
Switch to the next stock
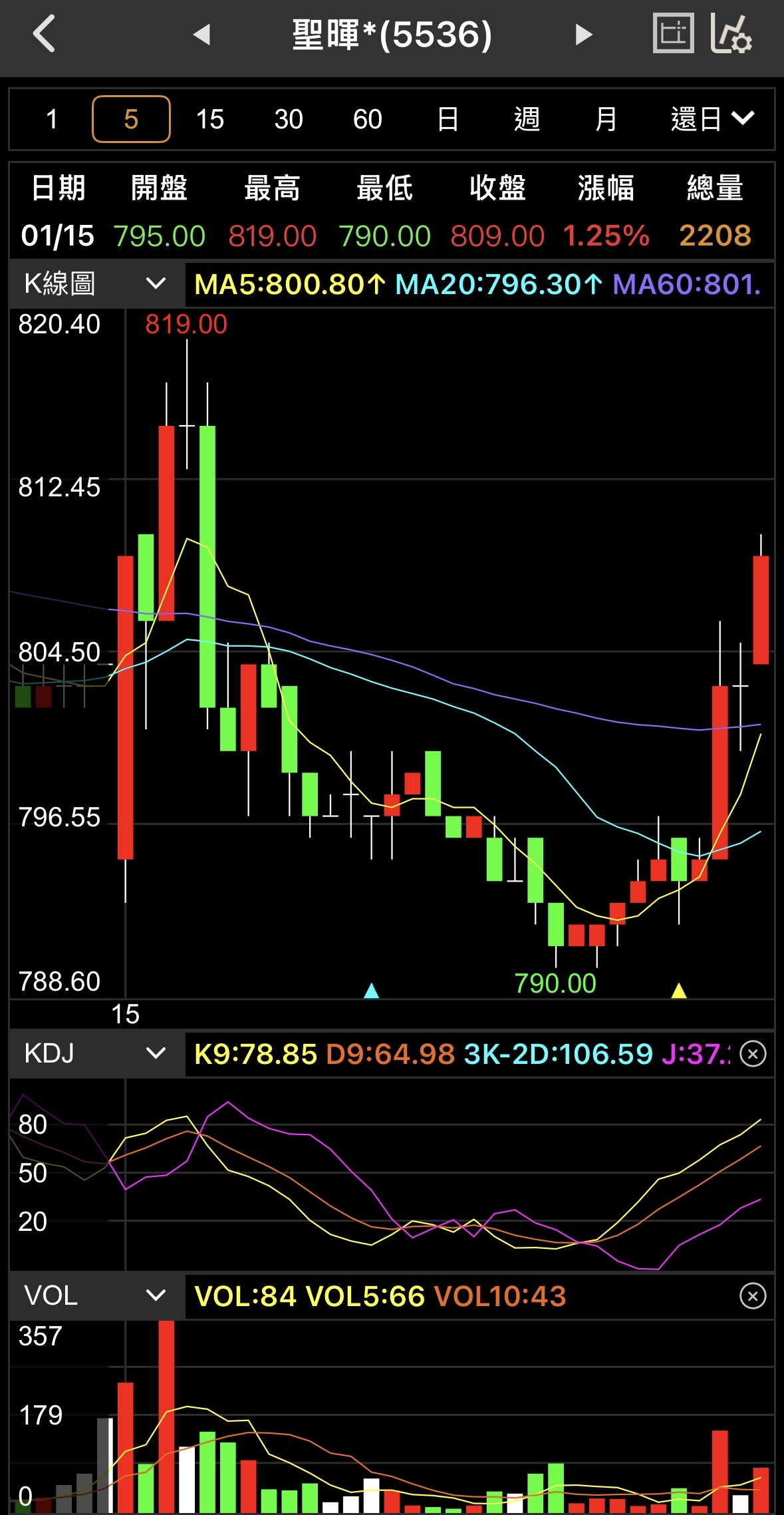tap(583, 35)
